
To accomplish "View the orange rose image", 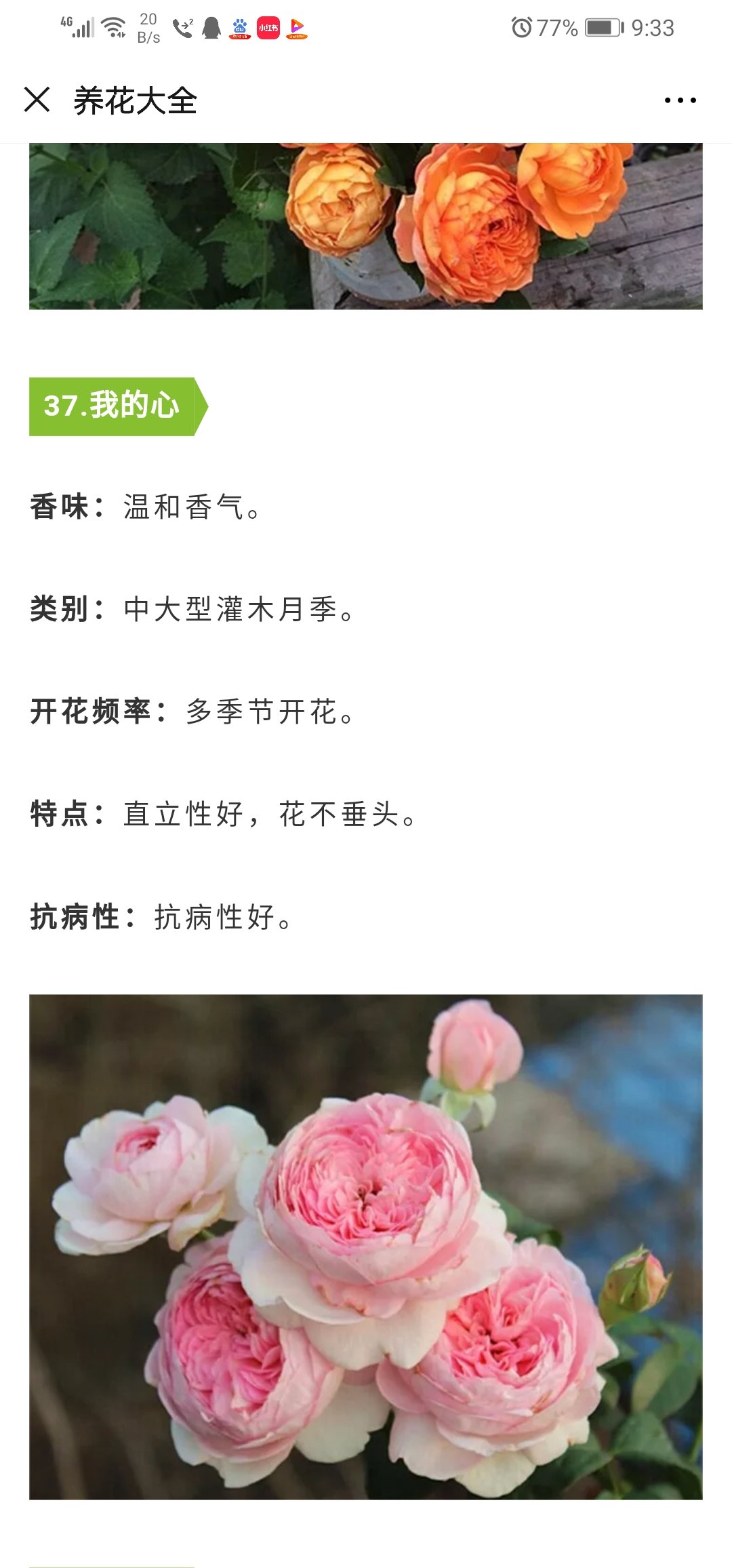I will click(x=366, y=227).
